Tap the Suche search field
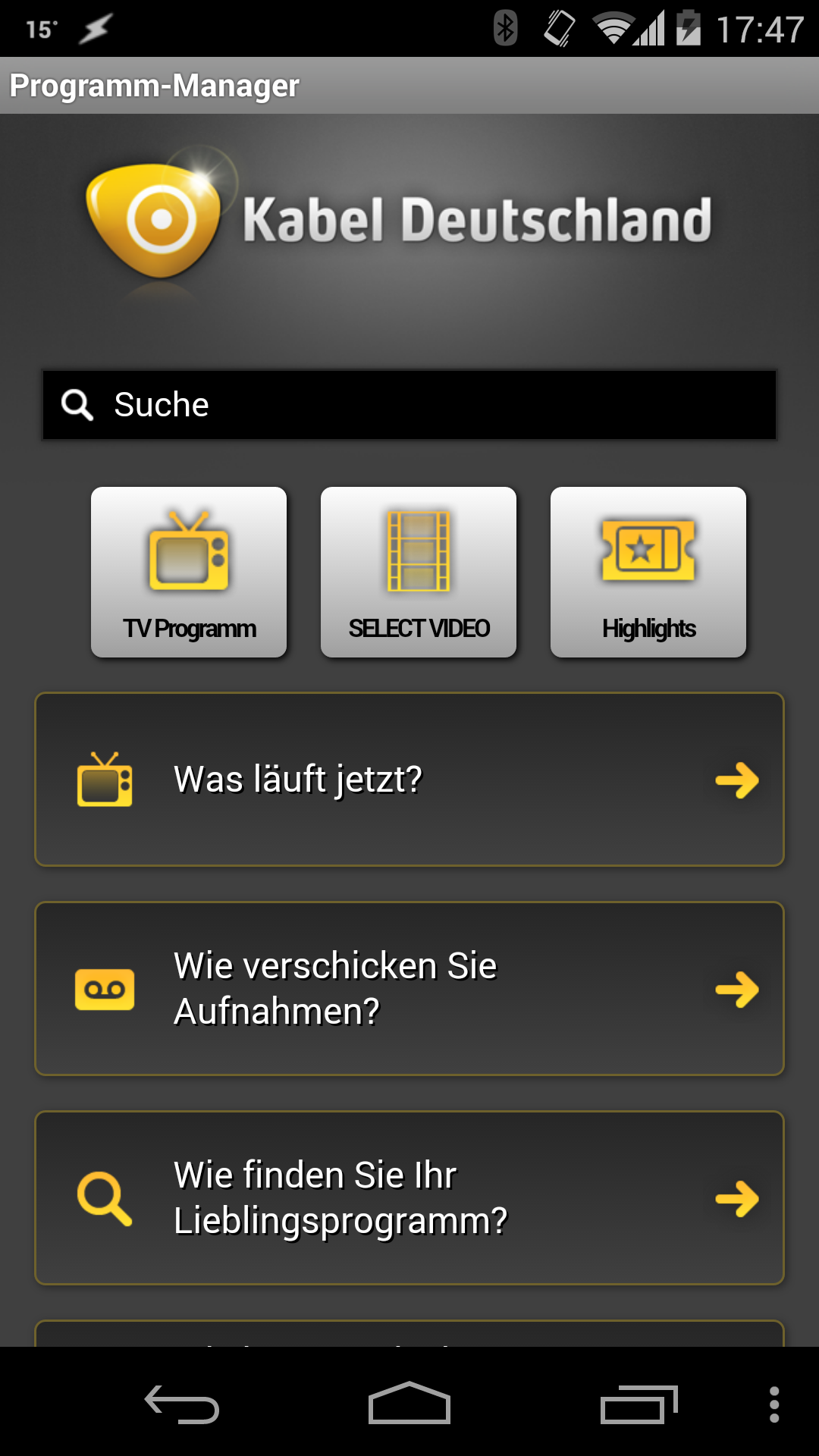The image size is (819, 1456). click(x=409, y=405)
